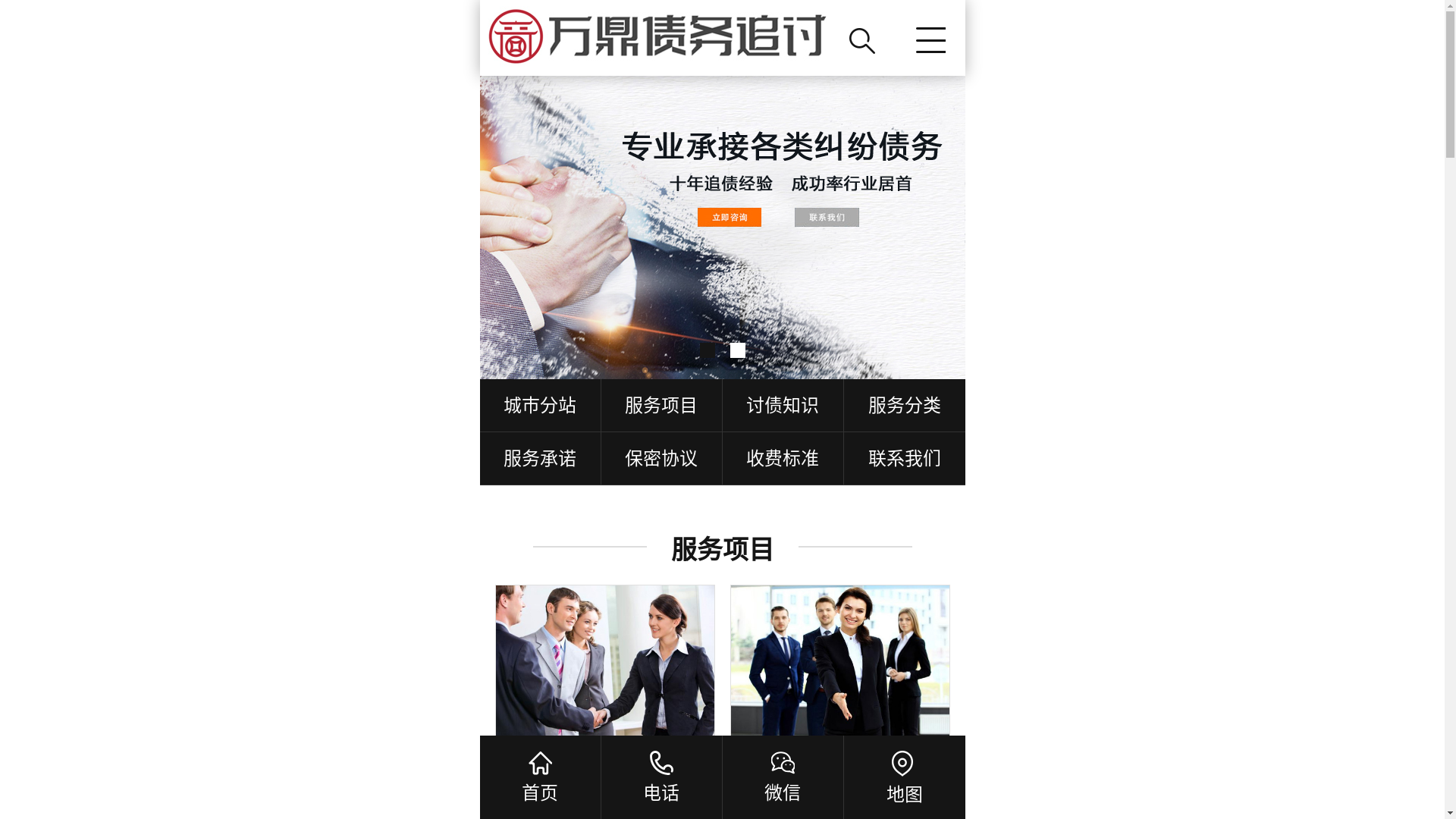View 收费标准 page

pyautogui.click(x=783, y=459)
